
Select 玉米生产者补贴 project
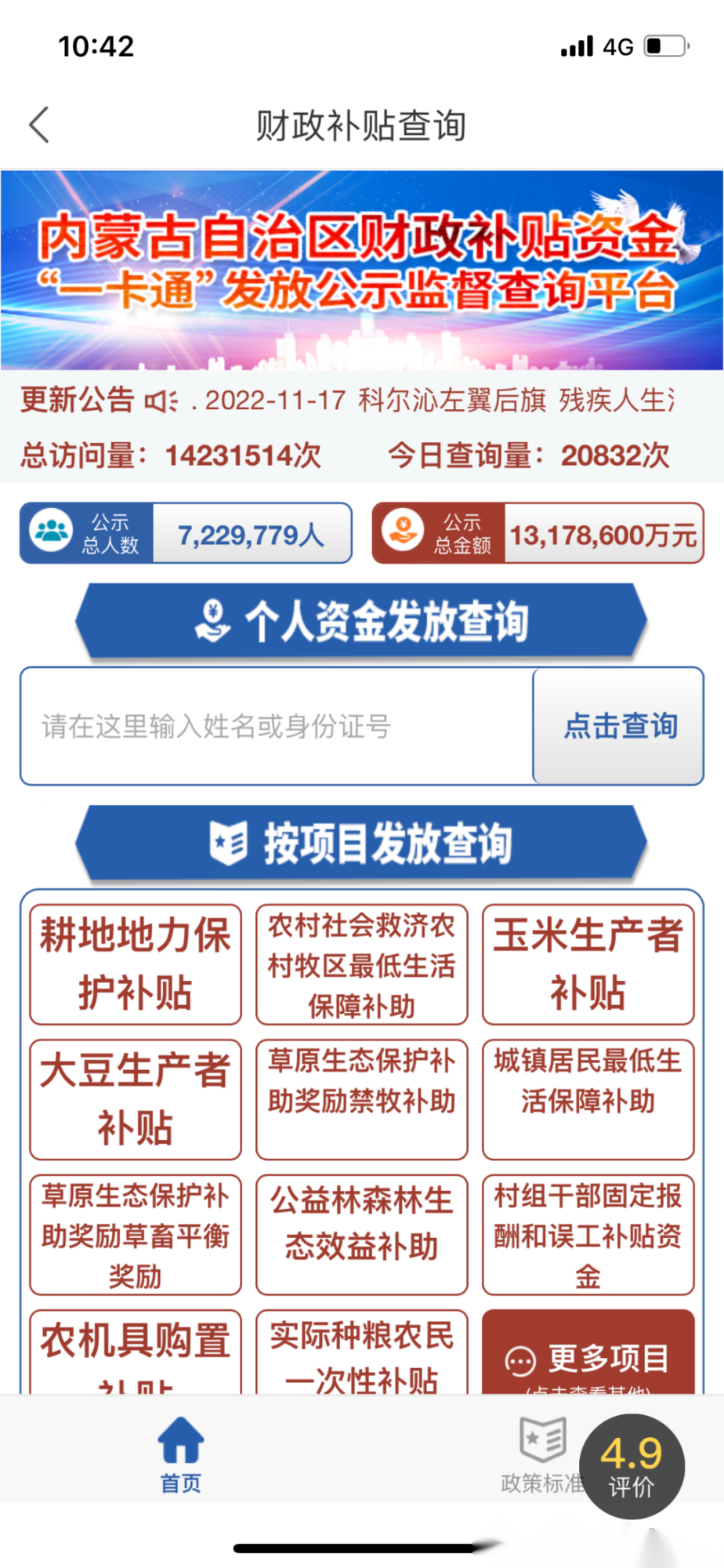pyautogui.click(x=588, y=964)
